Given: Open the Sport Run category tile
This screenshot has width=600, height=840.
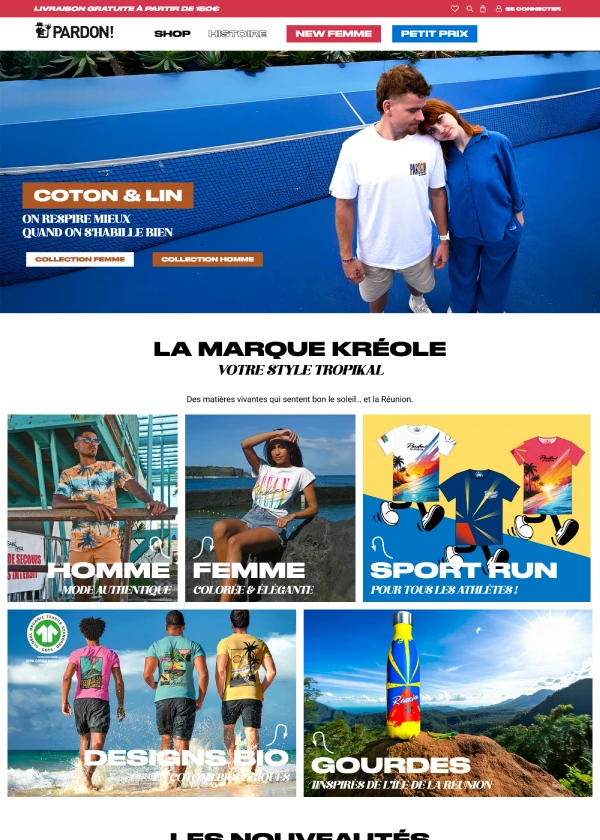Looking at the screenshot, I should click(x=476, y=508).
